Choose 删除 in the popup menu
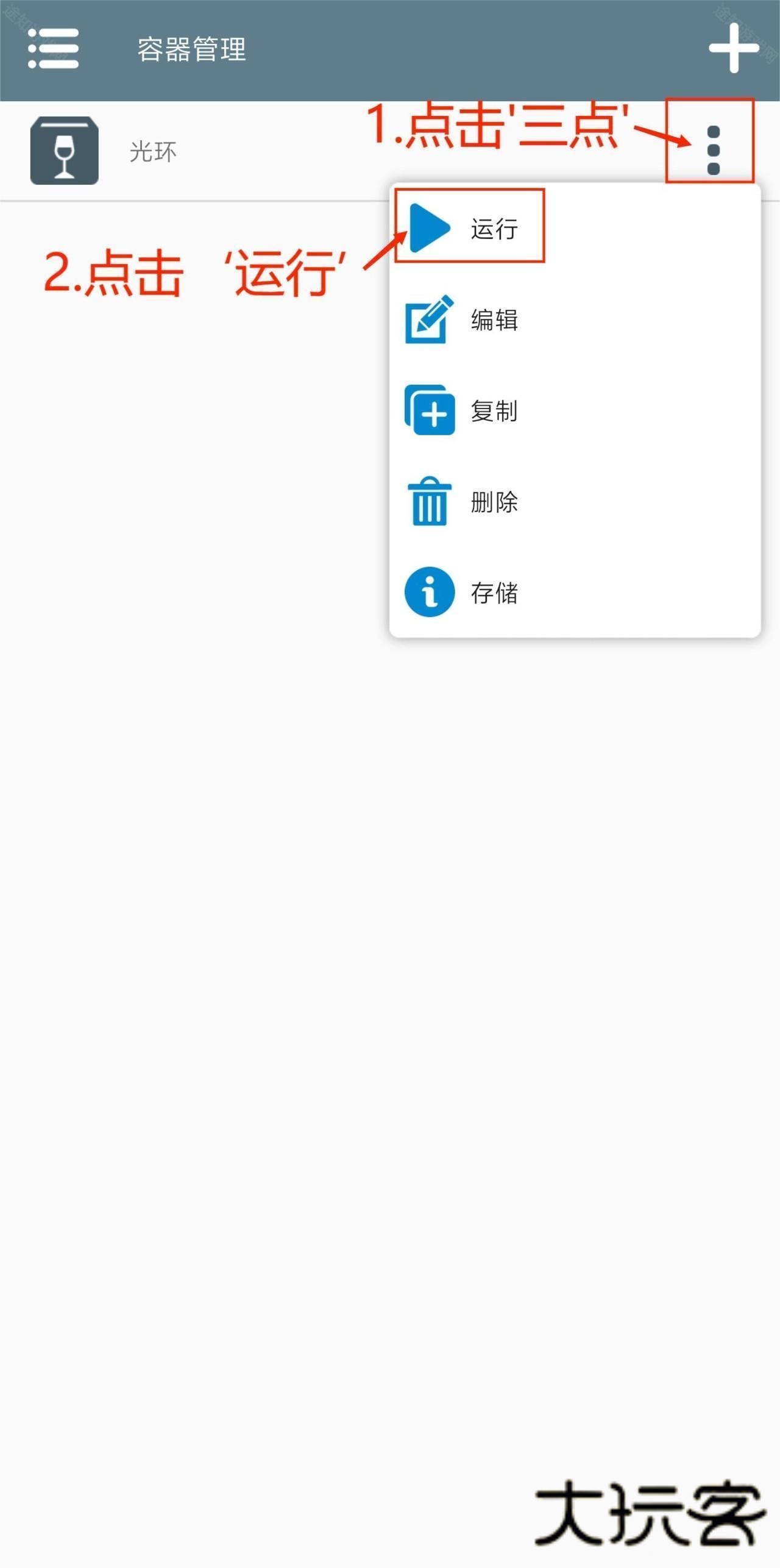 (494, 502)
